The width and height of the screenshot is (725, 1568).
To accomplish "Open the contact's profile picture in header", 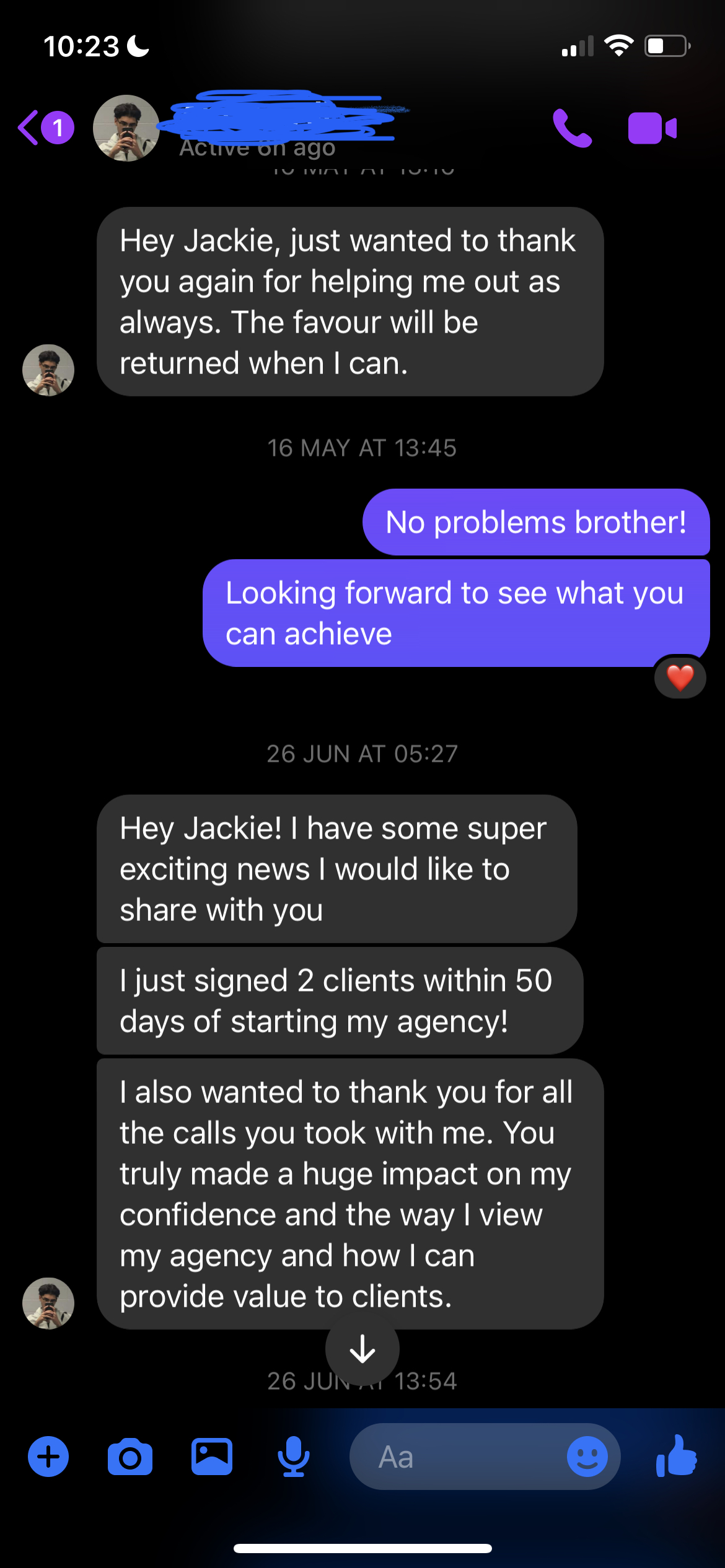I will (126, 128).
